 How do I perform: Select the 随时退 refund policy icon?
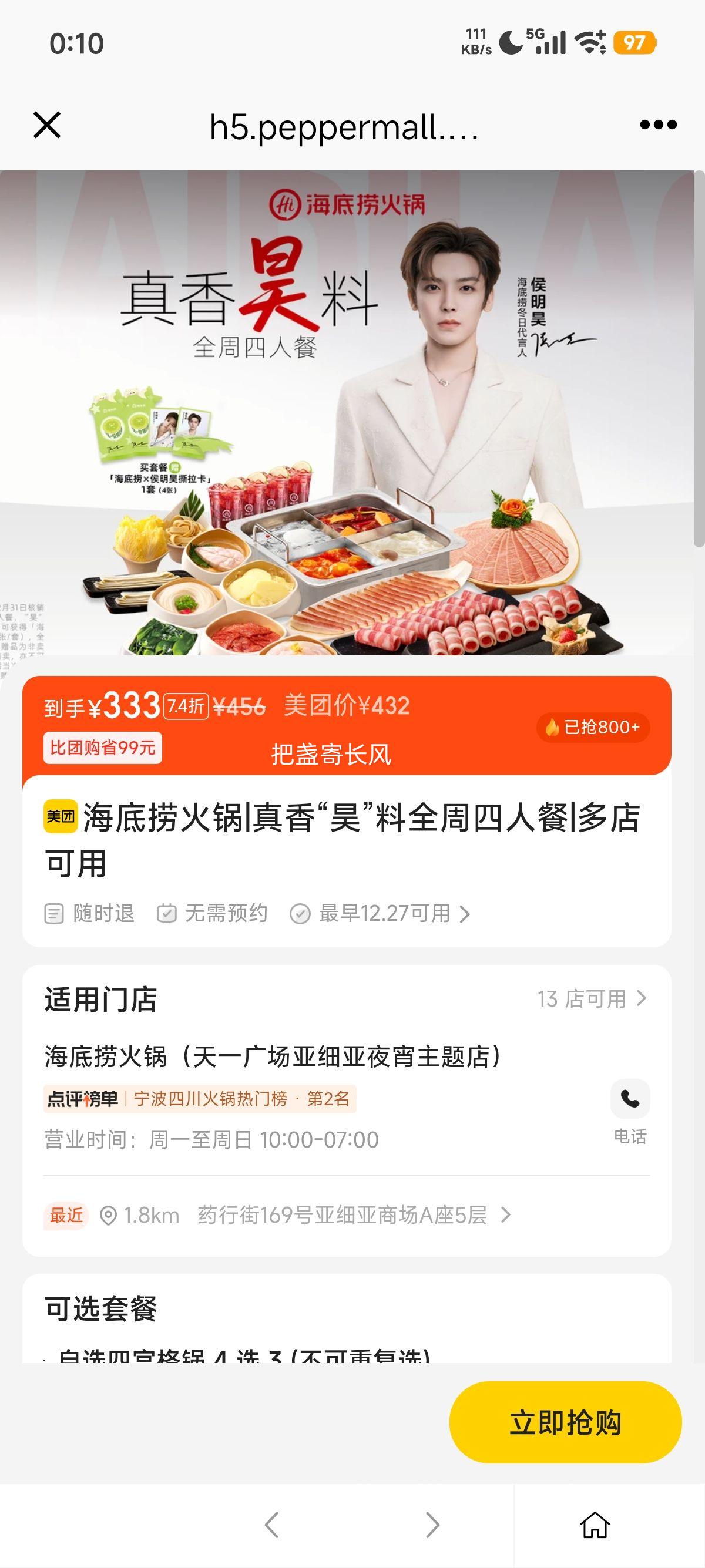[55, 913]
